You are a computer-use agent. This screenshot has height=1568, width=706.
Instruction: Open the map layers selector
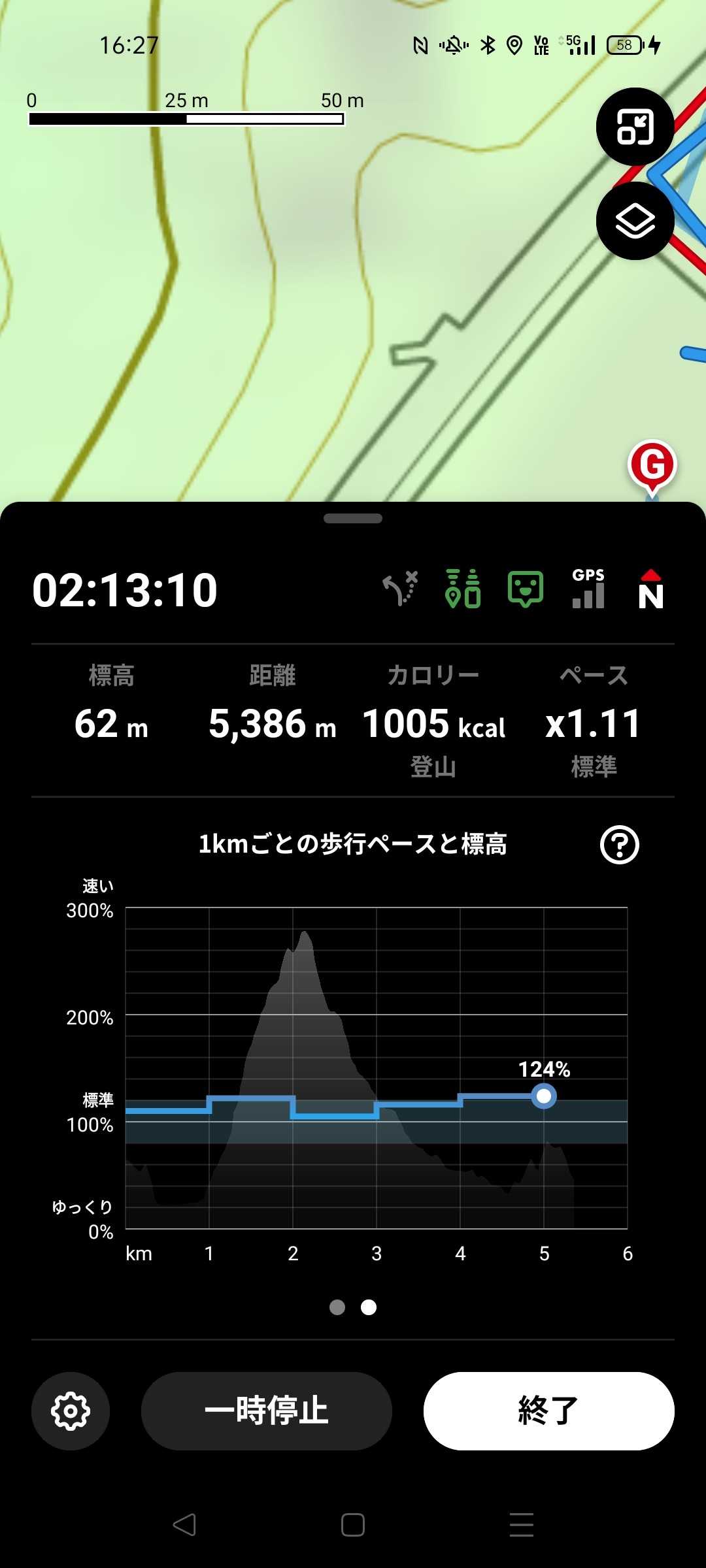click(x=635, y=221)
